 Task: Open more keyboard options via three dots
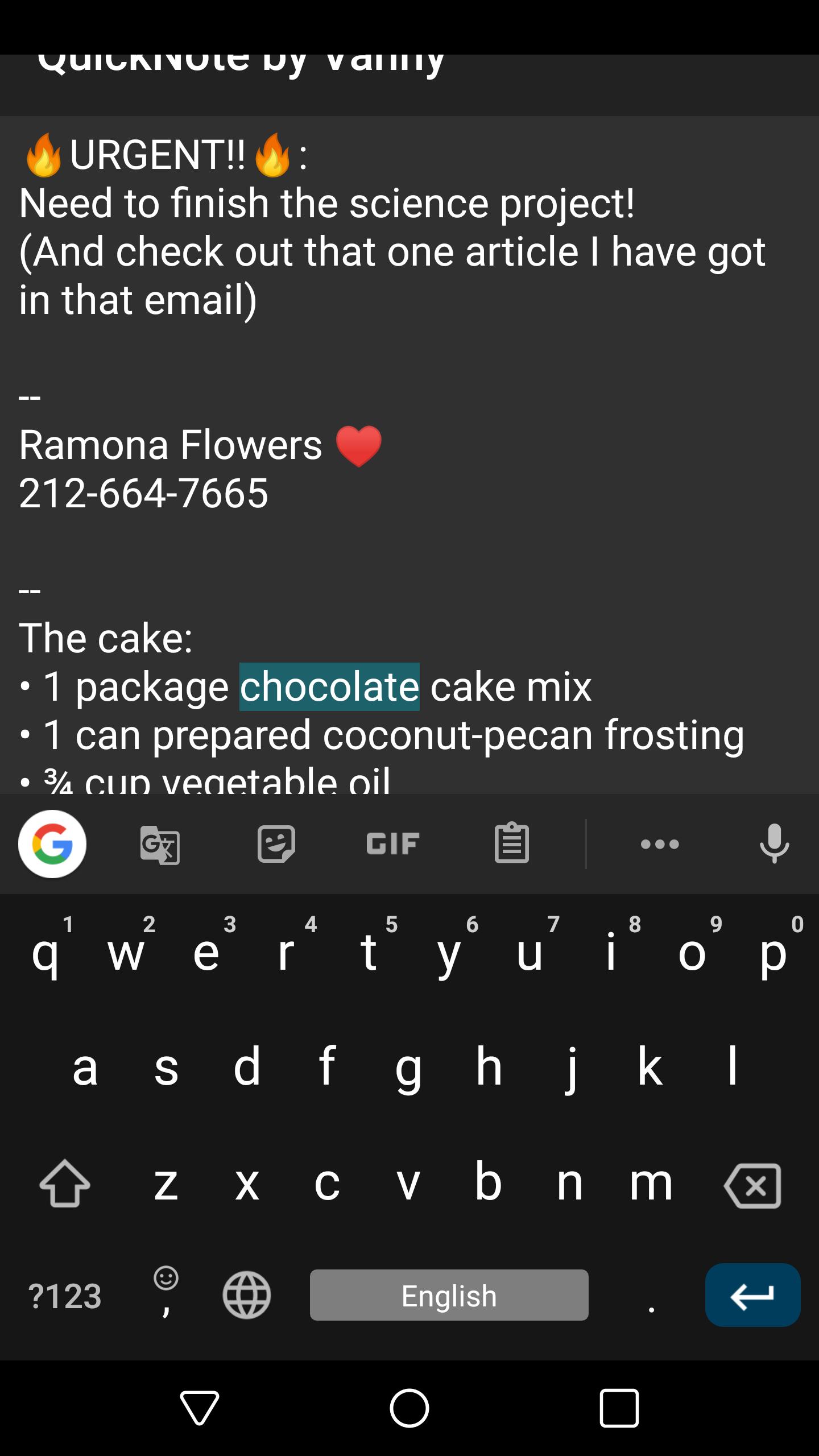[660, 844]
